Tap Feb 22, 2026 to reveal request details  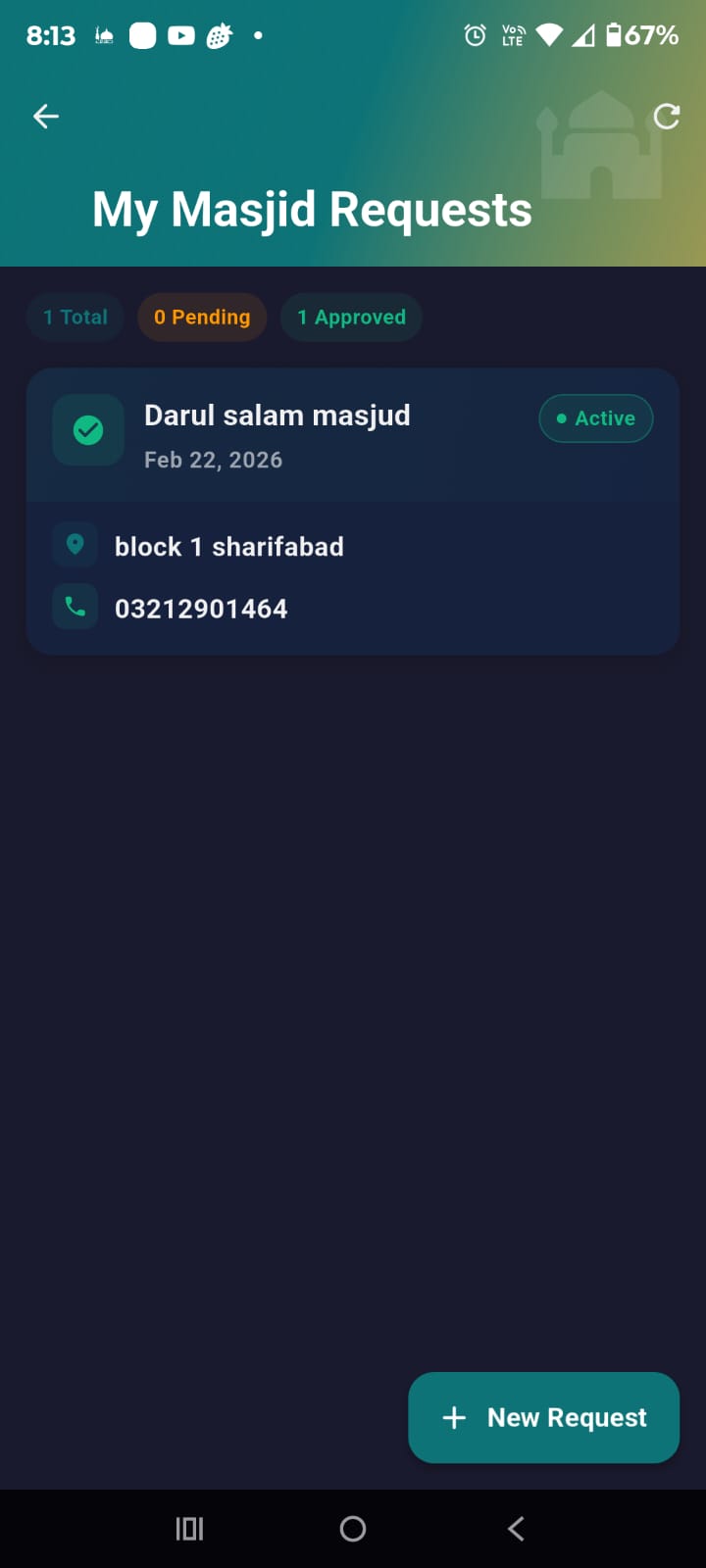pyautogui.click(x=213, y=460)
